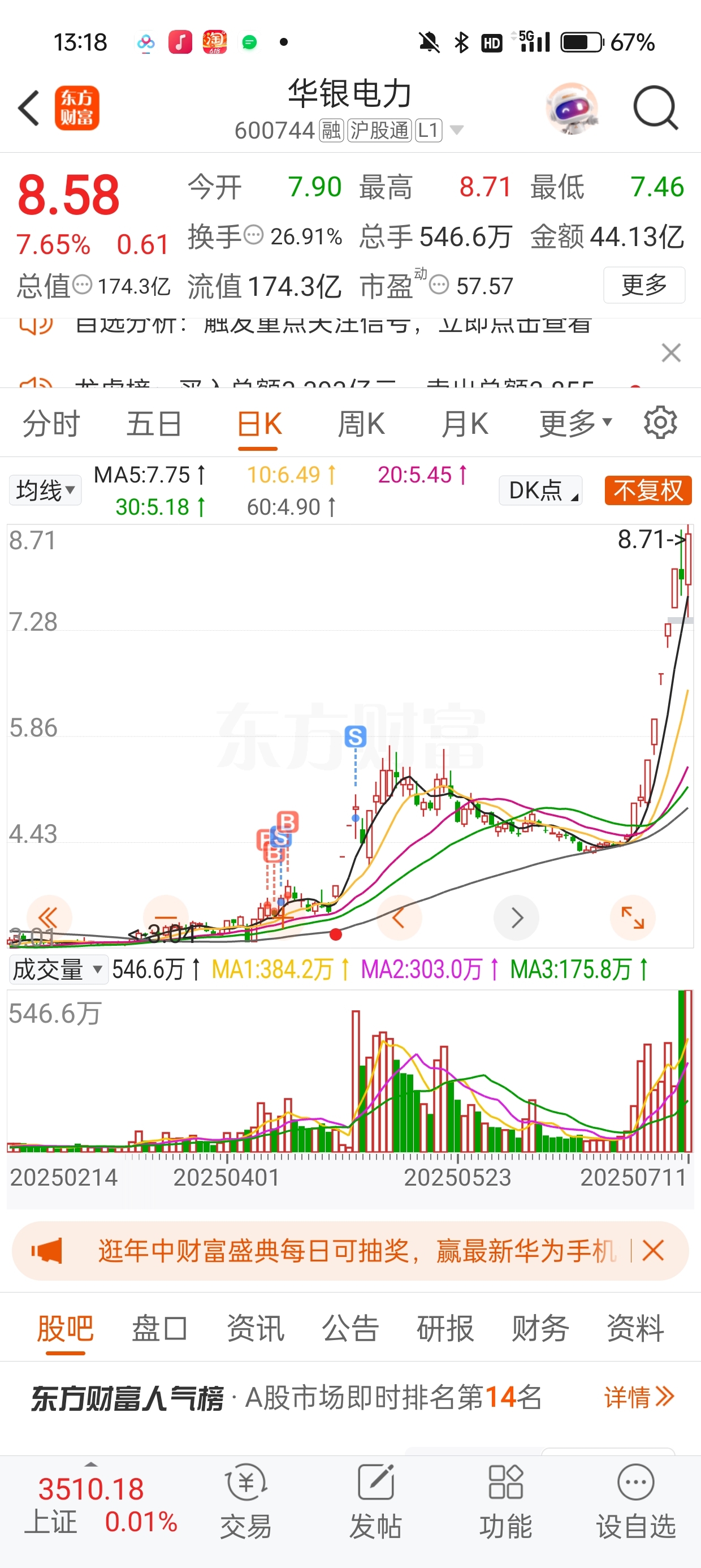The height and width of the screenshot is (1568, 701).
Task: Tap the 不复权 adjustment button
Action: [648, 490]
